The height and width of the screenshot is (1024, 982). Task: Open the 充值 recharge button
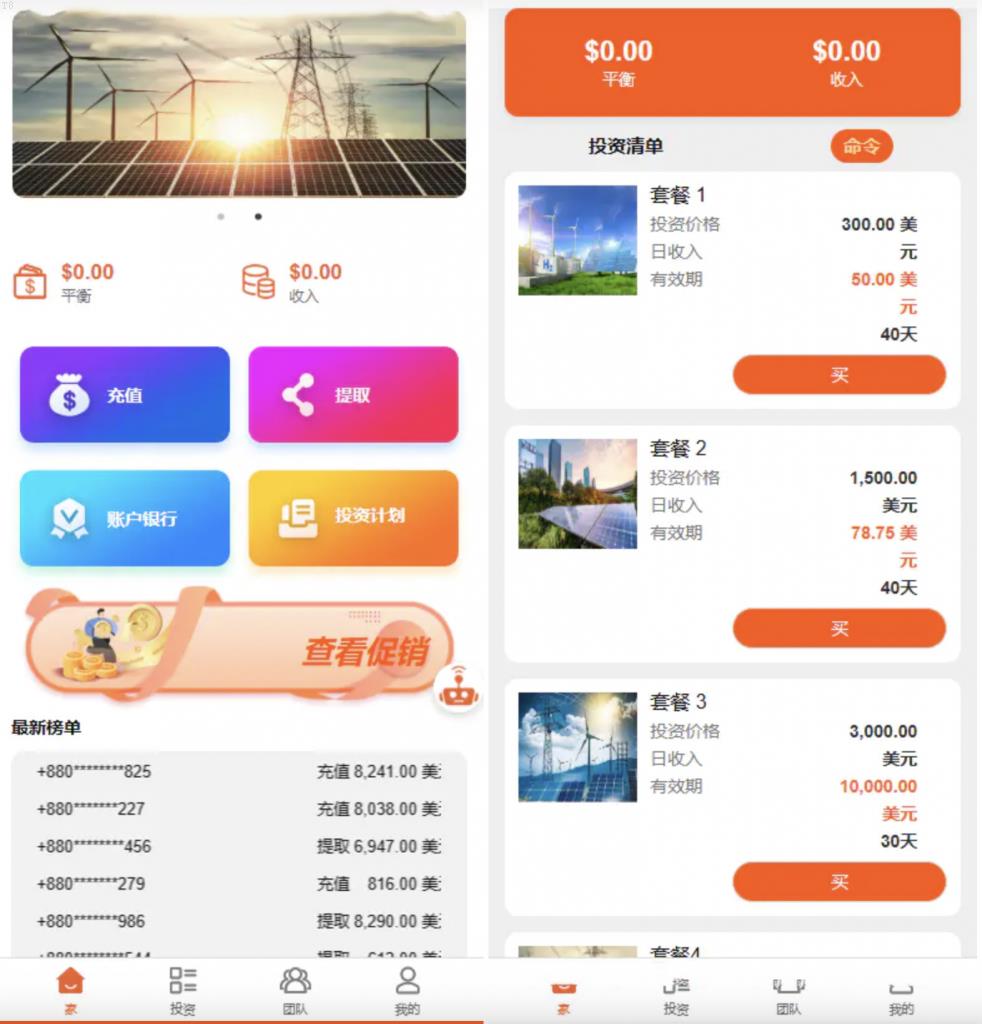point(125,395)
